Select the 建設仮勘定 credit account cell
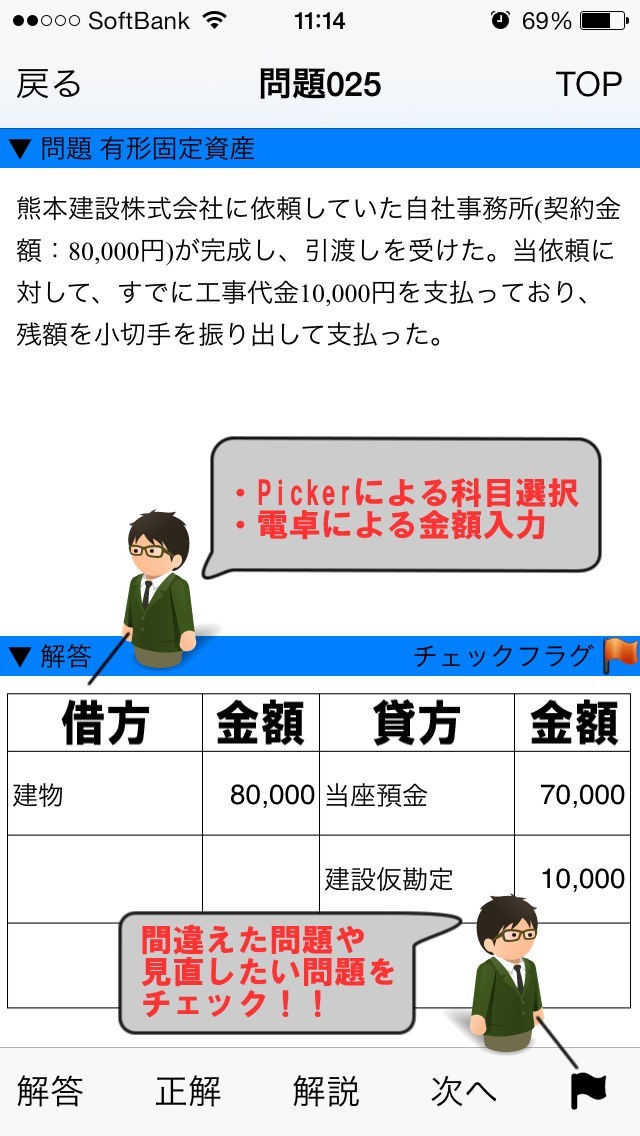The height and width of the screenshot is (1136, 640). [417, 878]
